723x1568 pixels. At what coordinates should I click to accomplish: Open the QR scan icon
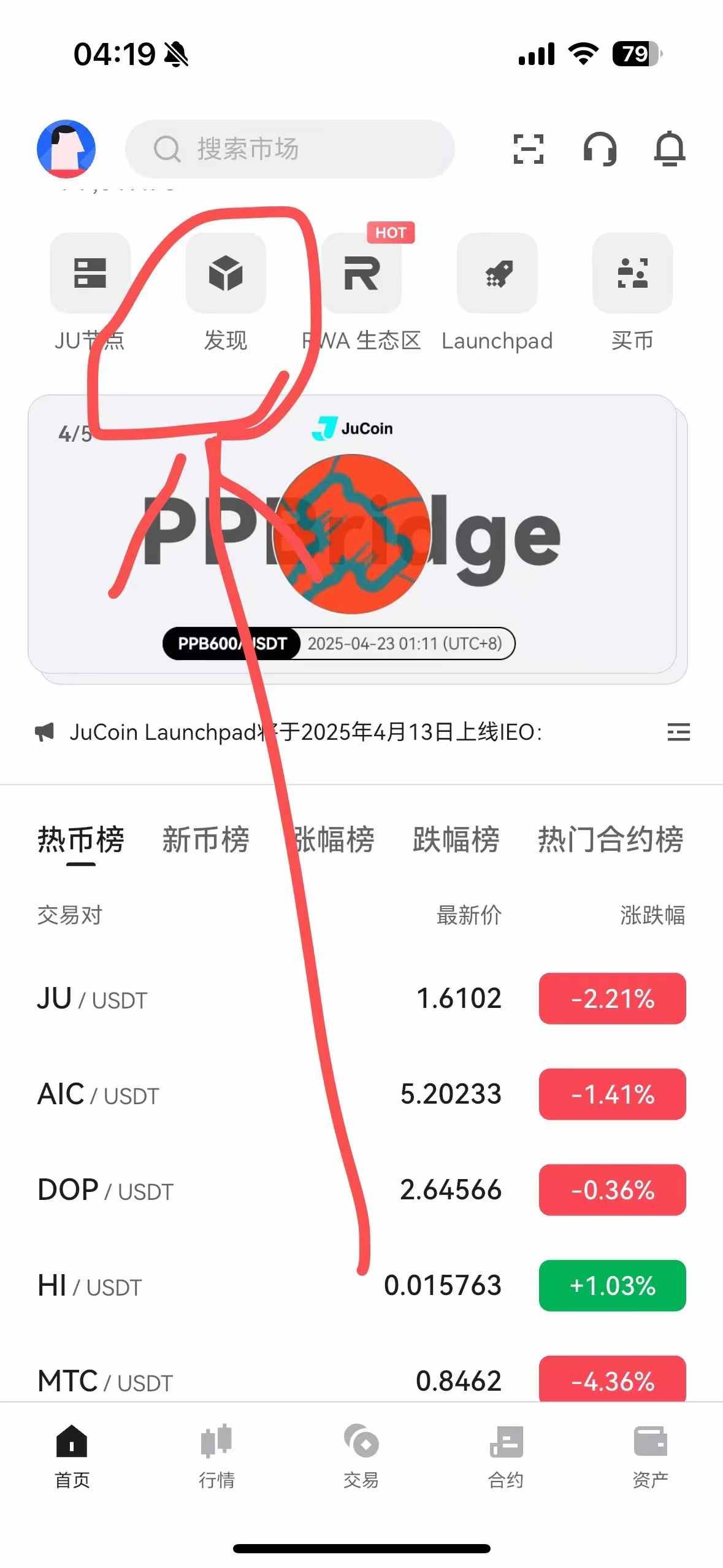coord(528,149)
